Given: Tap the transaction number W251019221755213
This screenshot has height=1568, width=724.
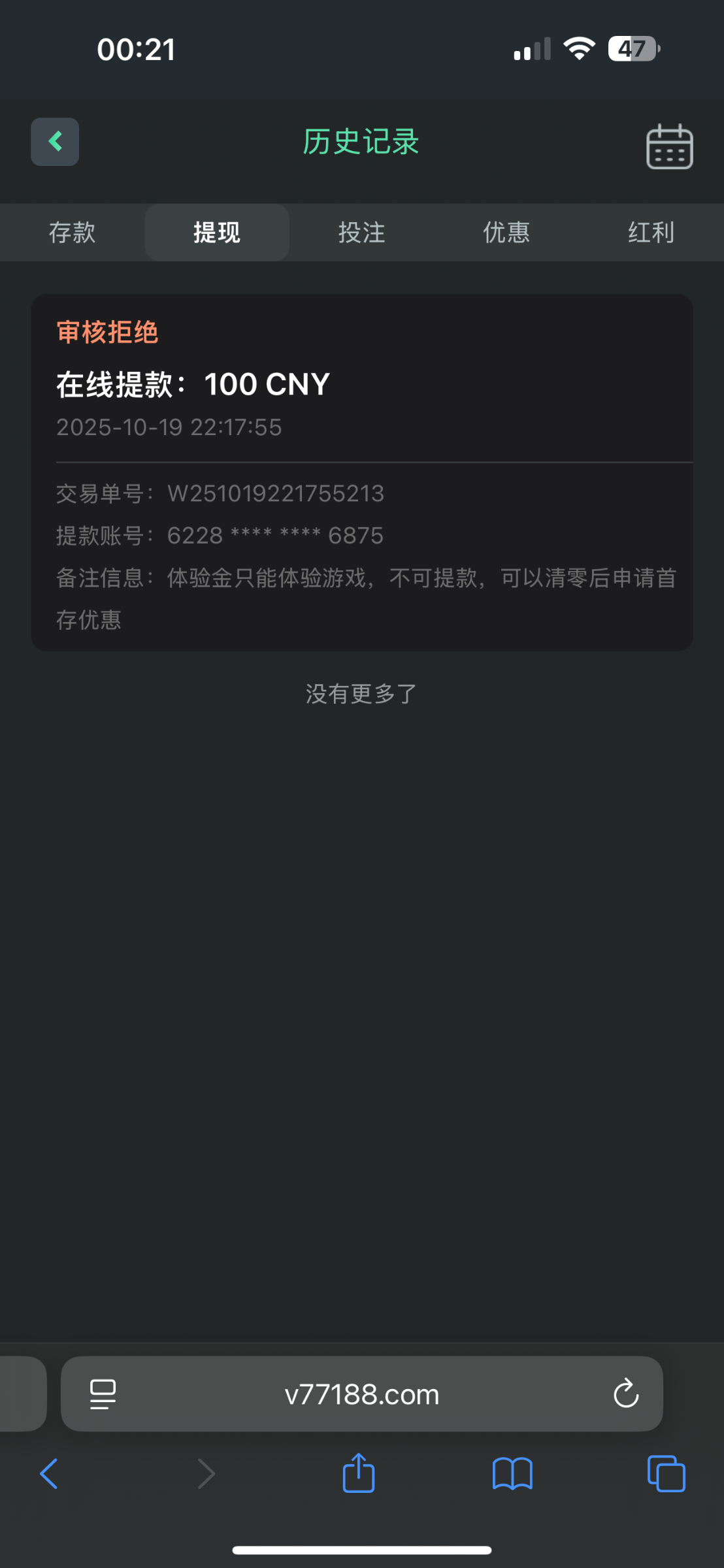Looking at the screenshot, I should click(276, 494).
